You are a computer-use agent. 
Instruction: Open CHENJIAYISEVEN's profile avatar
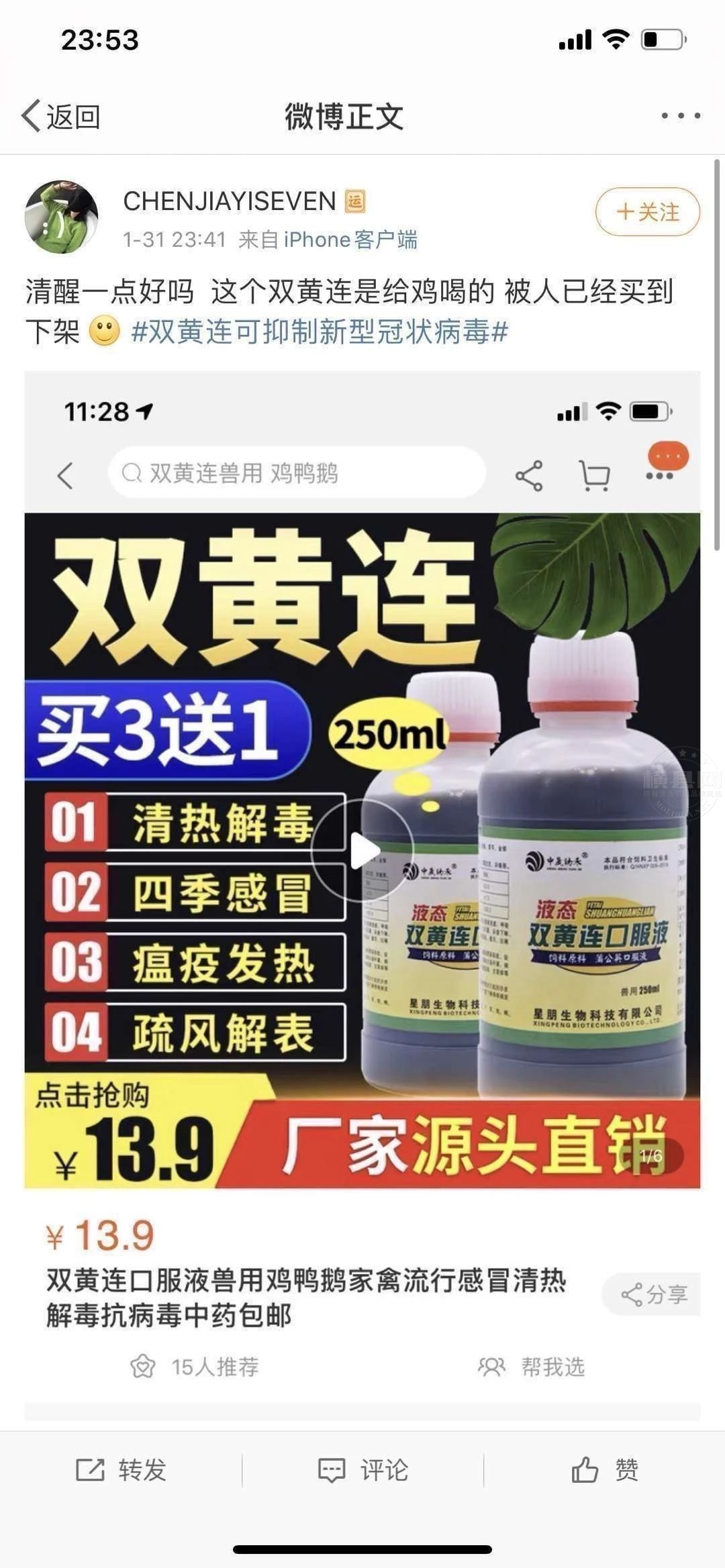coord(62,217)
